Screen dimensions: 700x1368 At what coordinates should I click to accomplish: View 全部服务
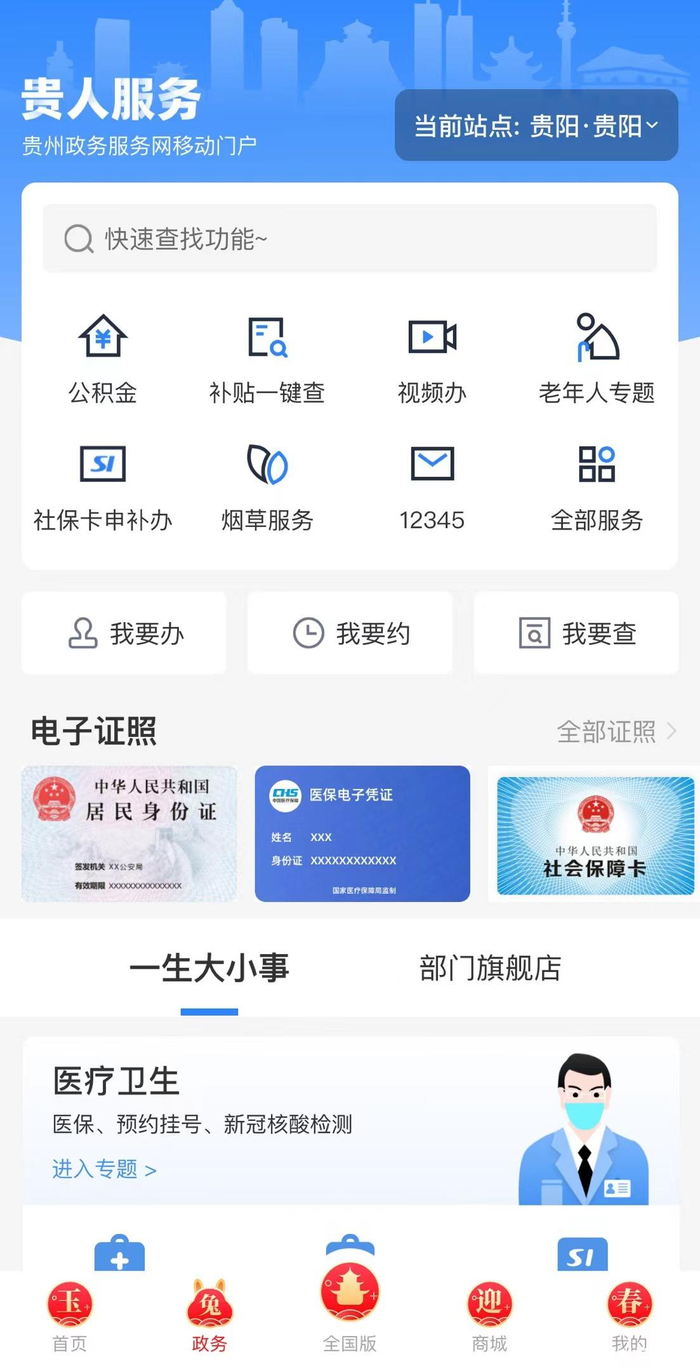pos(597,487)
